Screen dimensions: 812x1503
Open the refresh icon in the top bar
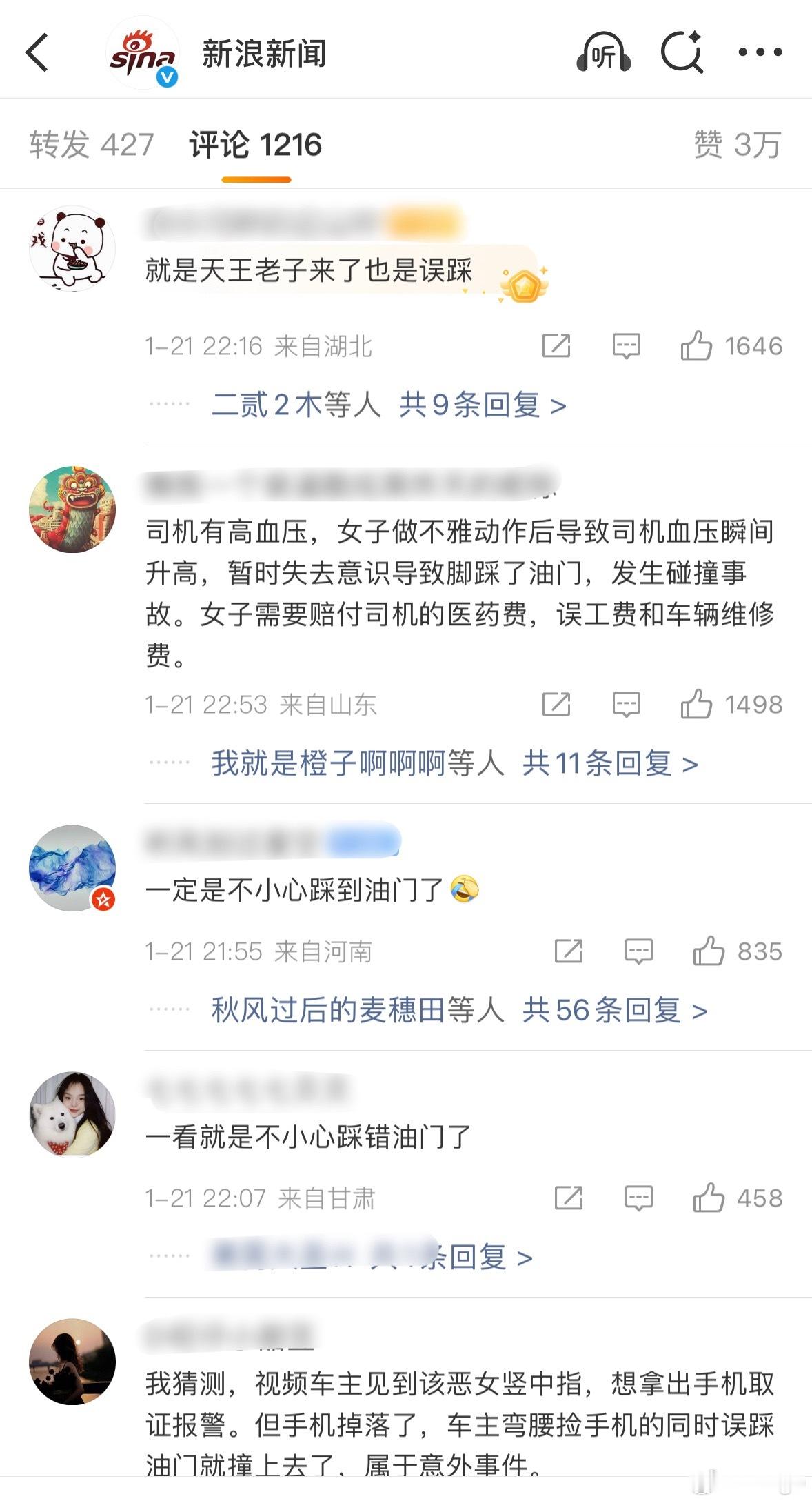[x=682, y=52]
